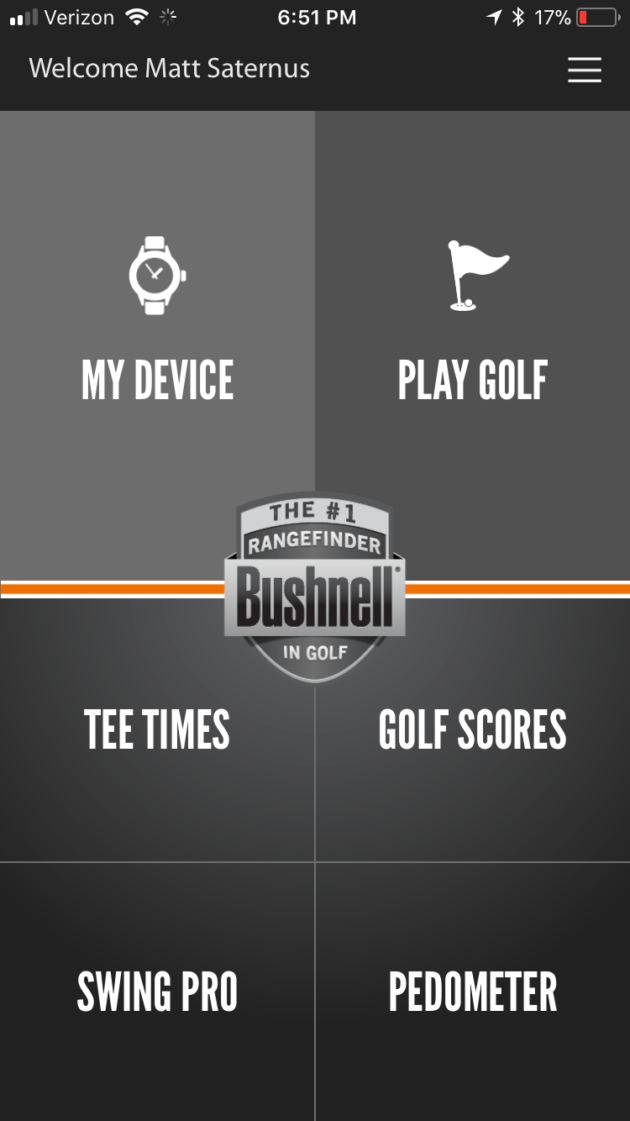Launch the Swing Pro section

click(157, 991)
